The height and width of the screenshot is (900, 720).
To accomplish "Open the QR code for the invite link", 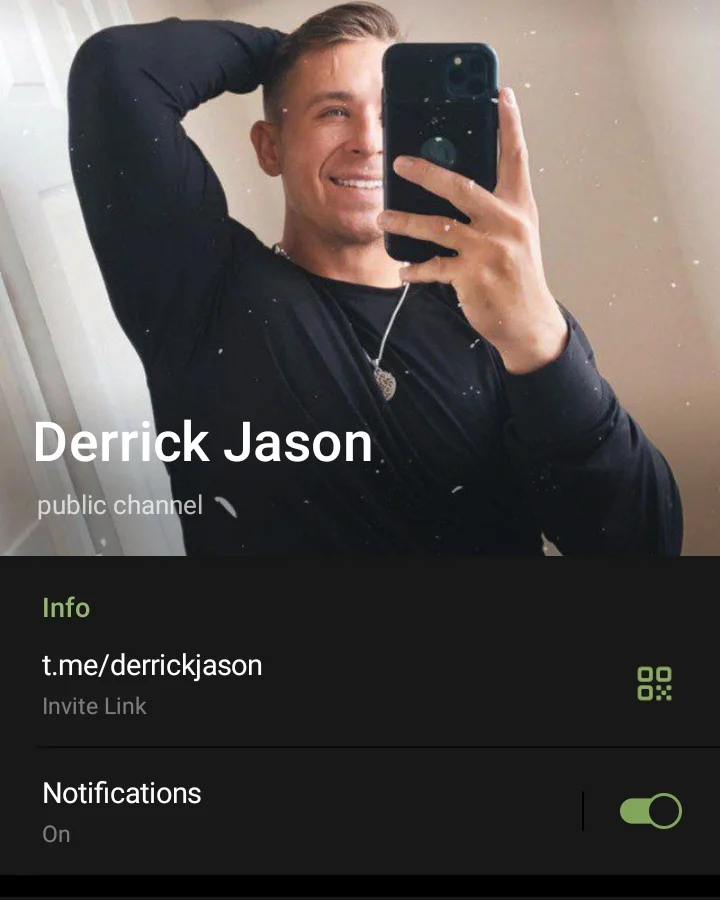I will coord(654,684).
